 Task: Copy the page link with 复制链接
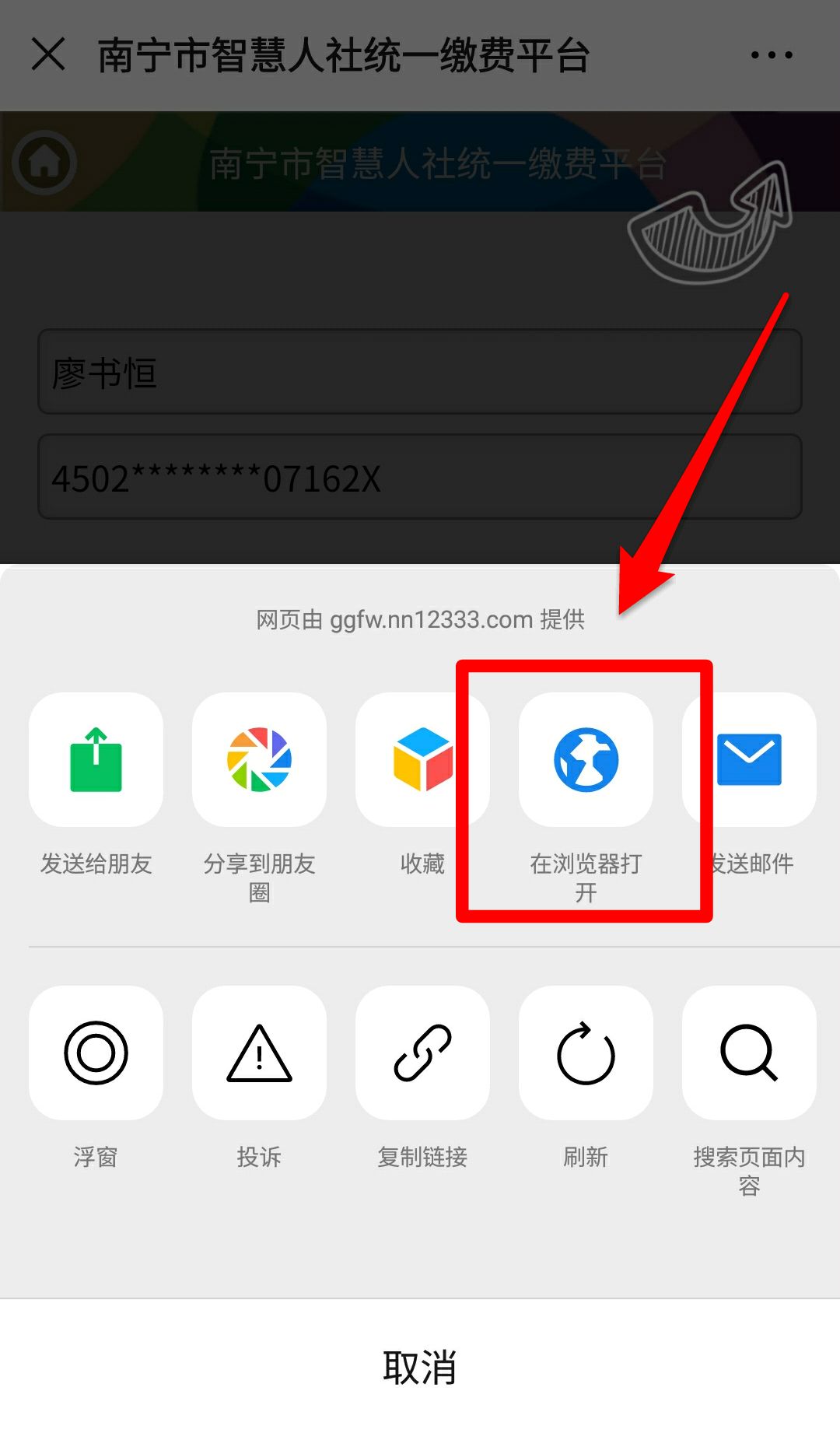[422, 1053]
